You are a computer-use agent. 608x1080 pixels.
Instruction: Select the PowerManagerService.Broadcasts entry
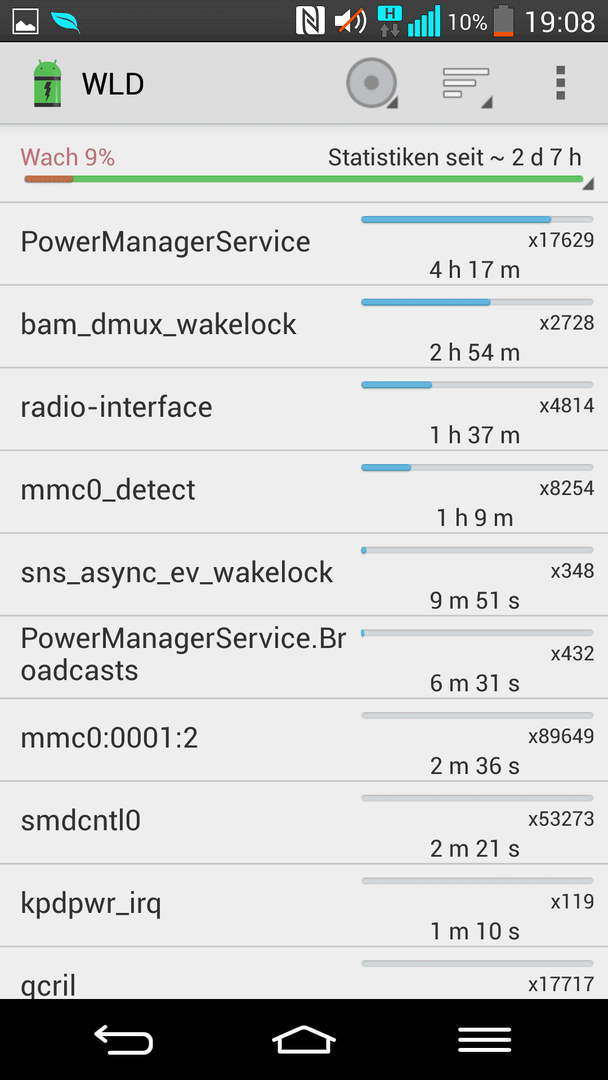(304, 657)
